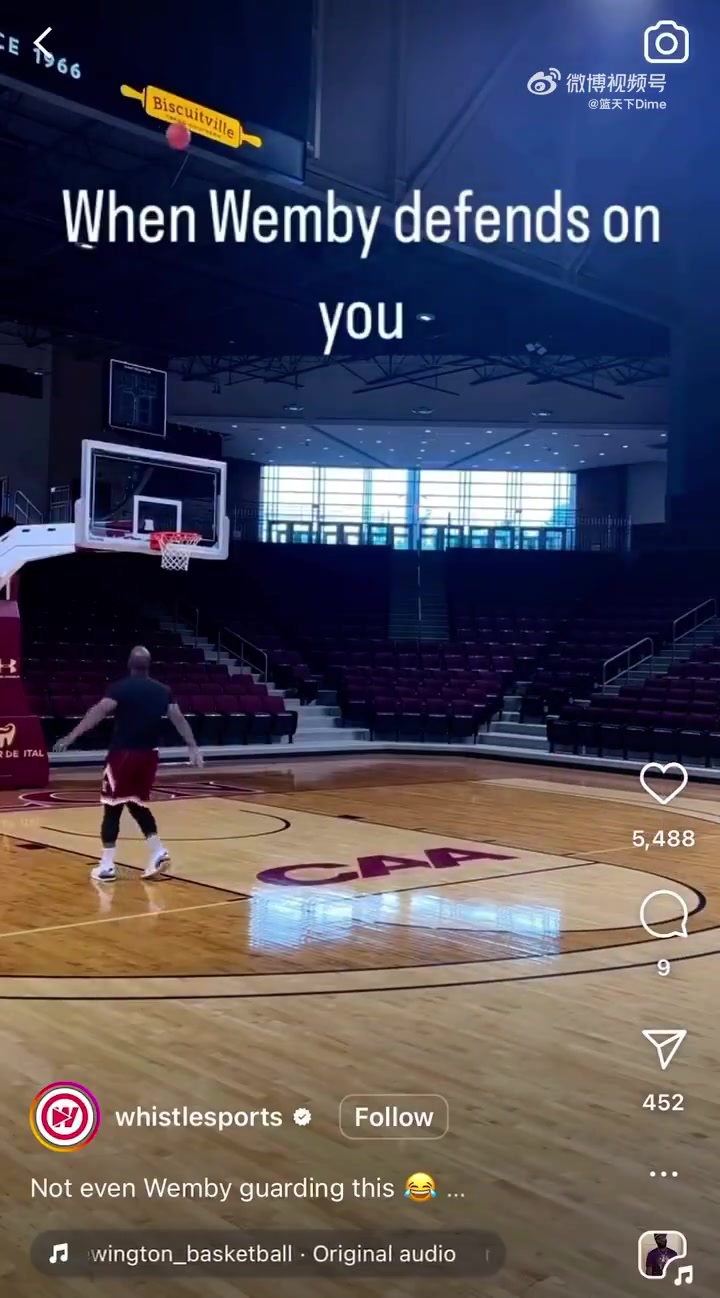The height and width of the screenshot is (1298, 720).
Task: Open the Original audio track chip
Action: click(x=267, y=1254)
